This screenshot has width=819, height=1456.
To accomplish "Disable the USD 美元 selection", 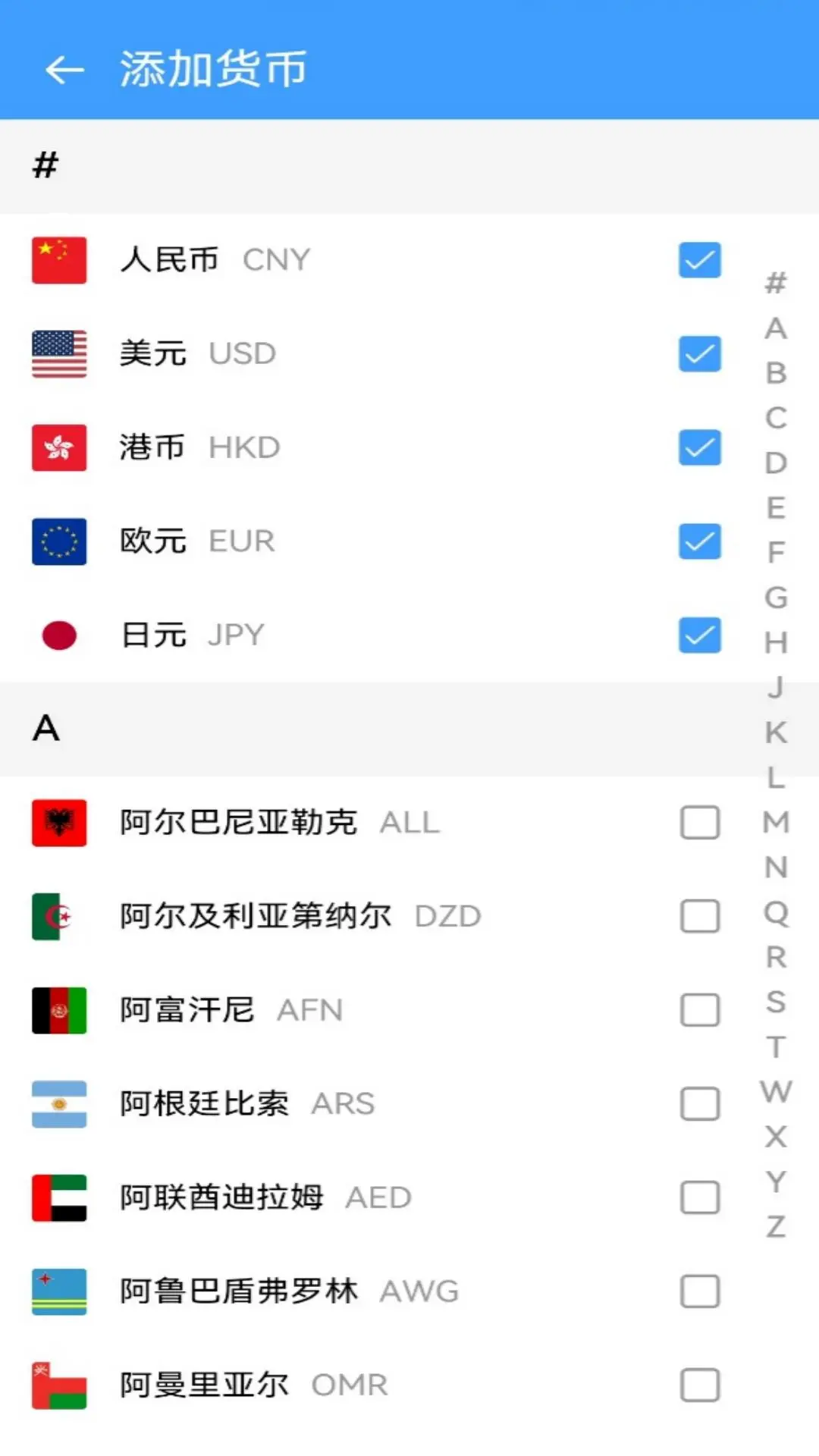I will [698, 354].
